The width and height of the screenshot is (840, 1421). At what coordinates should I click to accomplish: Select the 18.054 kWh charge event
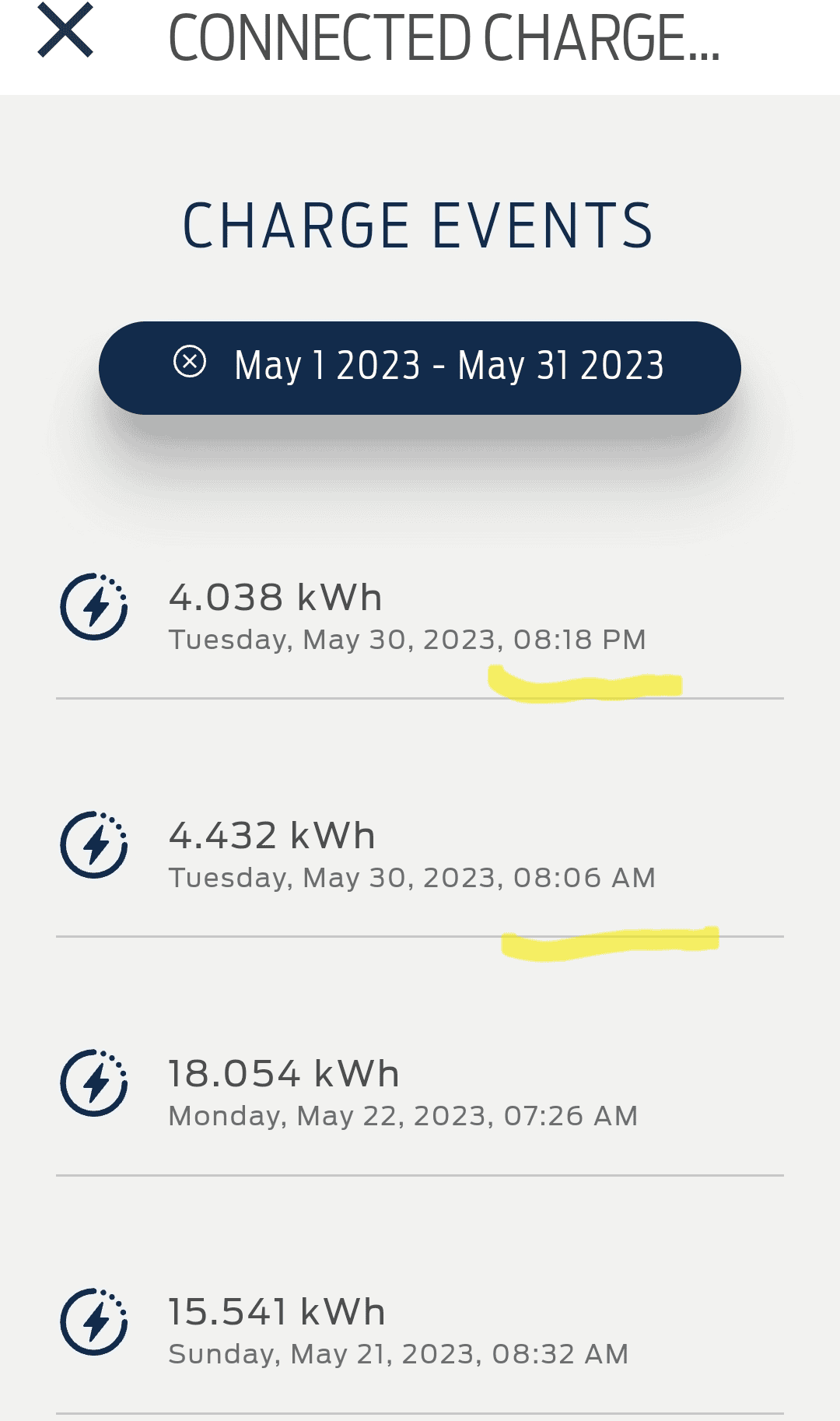tap(420, 1091)
